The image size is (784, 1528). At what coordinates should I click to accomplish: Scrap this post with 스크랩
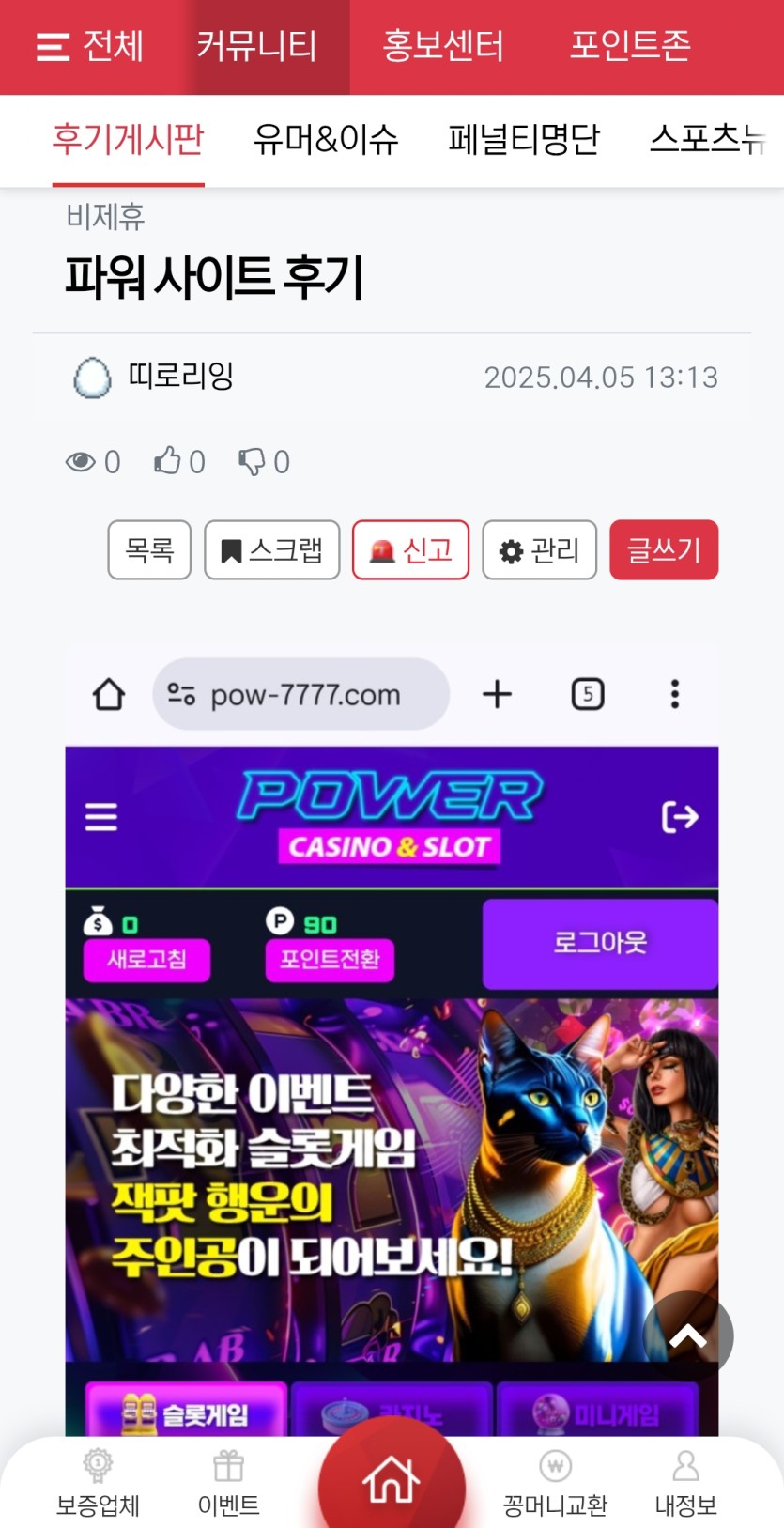tap(271, 549)
